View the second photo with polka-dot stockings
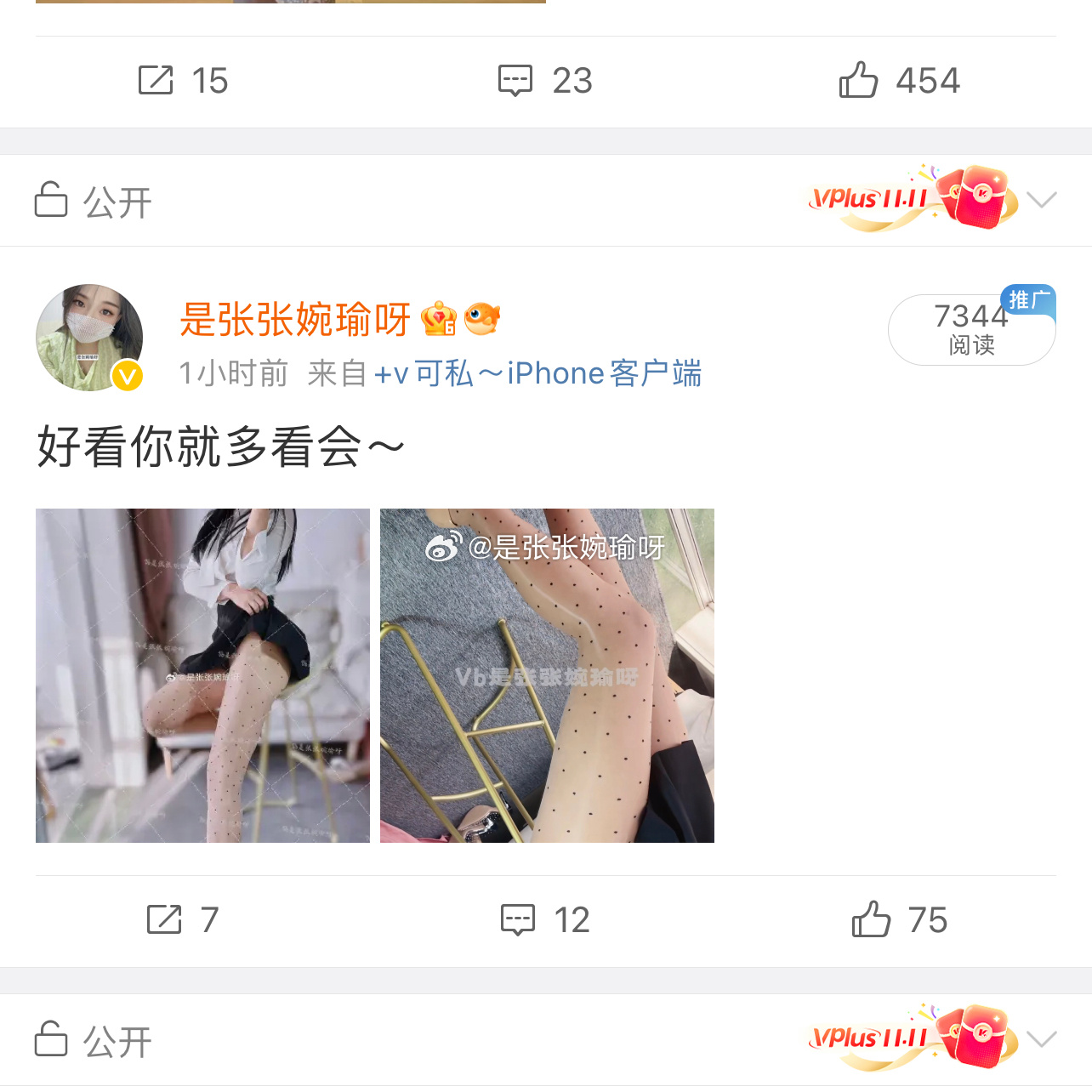 (x=547, y=675)
